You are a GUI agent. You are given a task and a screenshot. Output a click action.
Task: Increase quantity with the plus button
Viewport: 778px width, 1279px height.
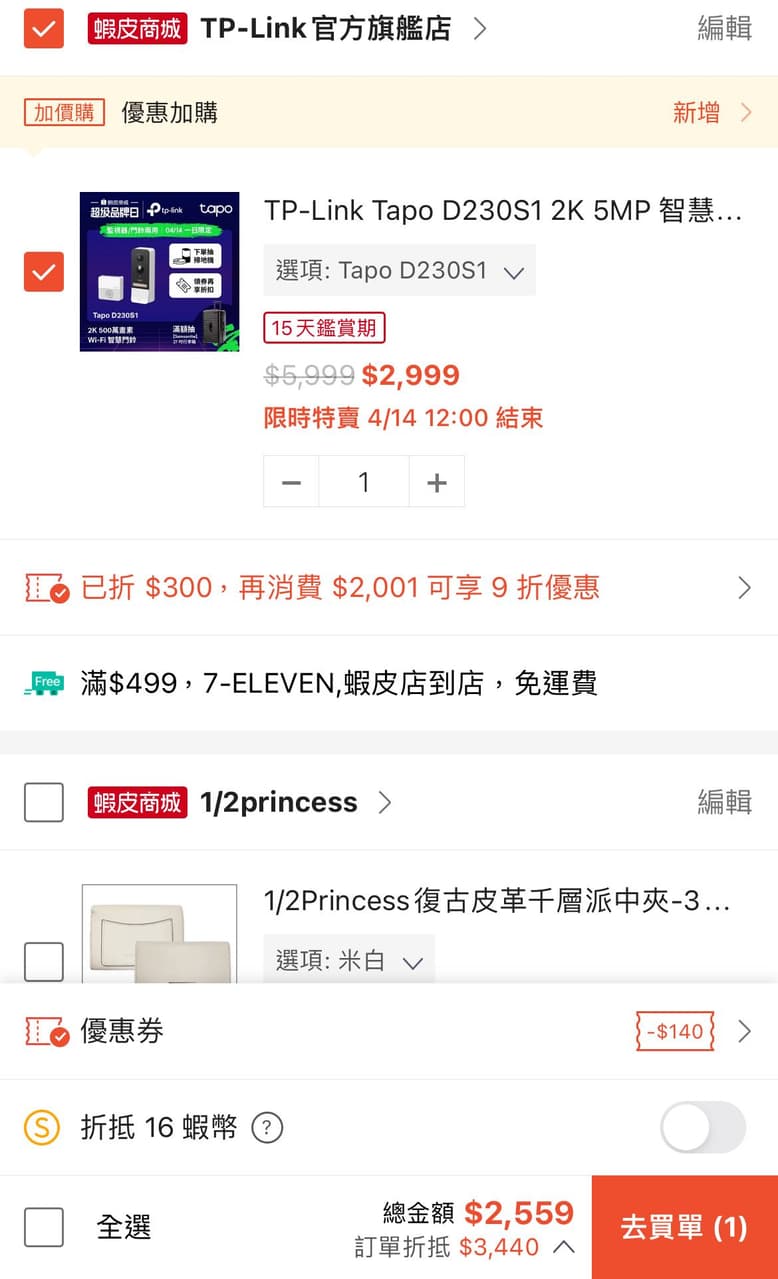437,481
